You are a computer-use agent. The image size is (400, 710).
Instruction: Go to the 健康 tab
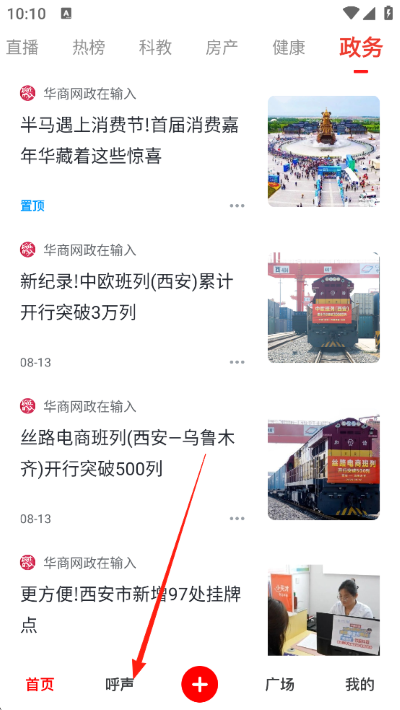[x=289, y=48]
